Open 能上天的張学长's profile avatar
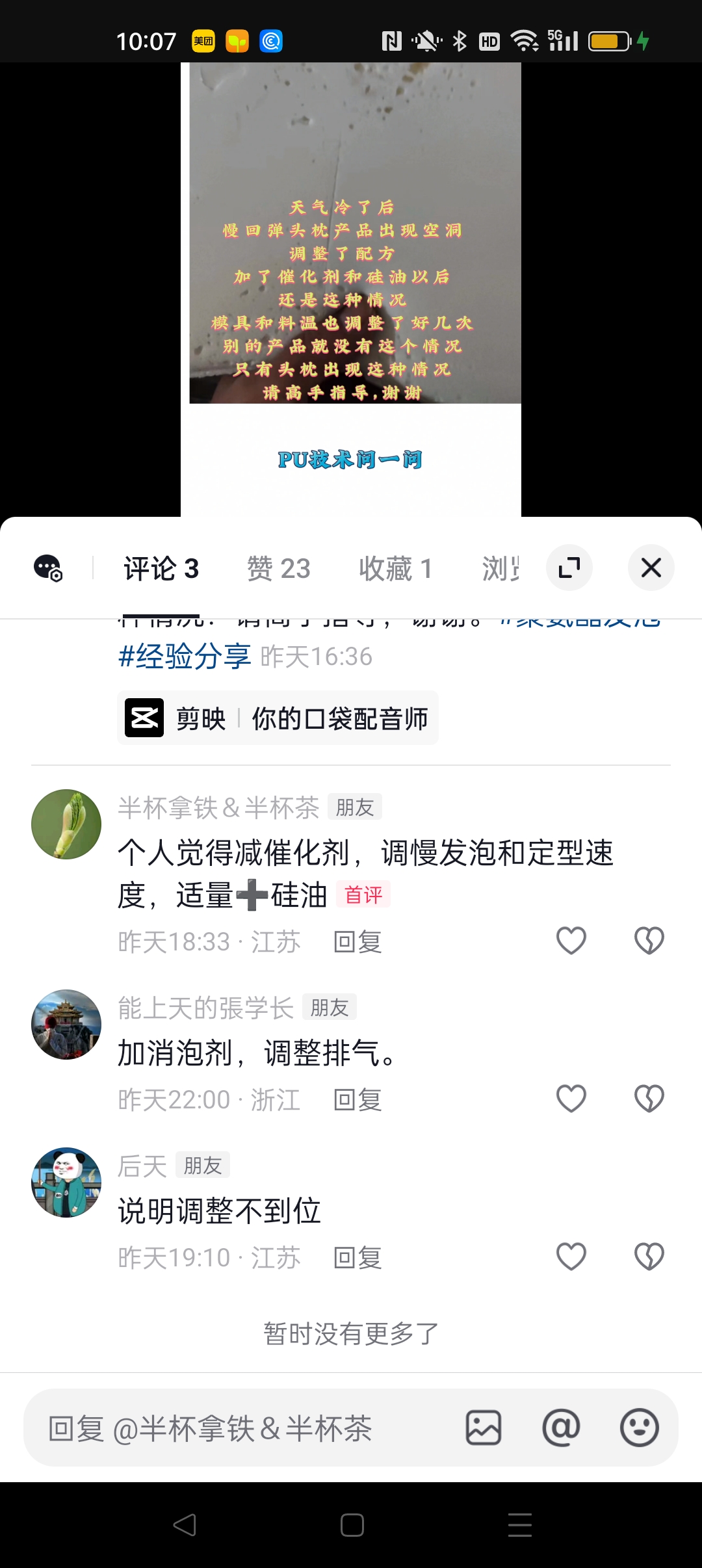Screen dimensions: 702x1568 coord(66,1025)
